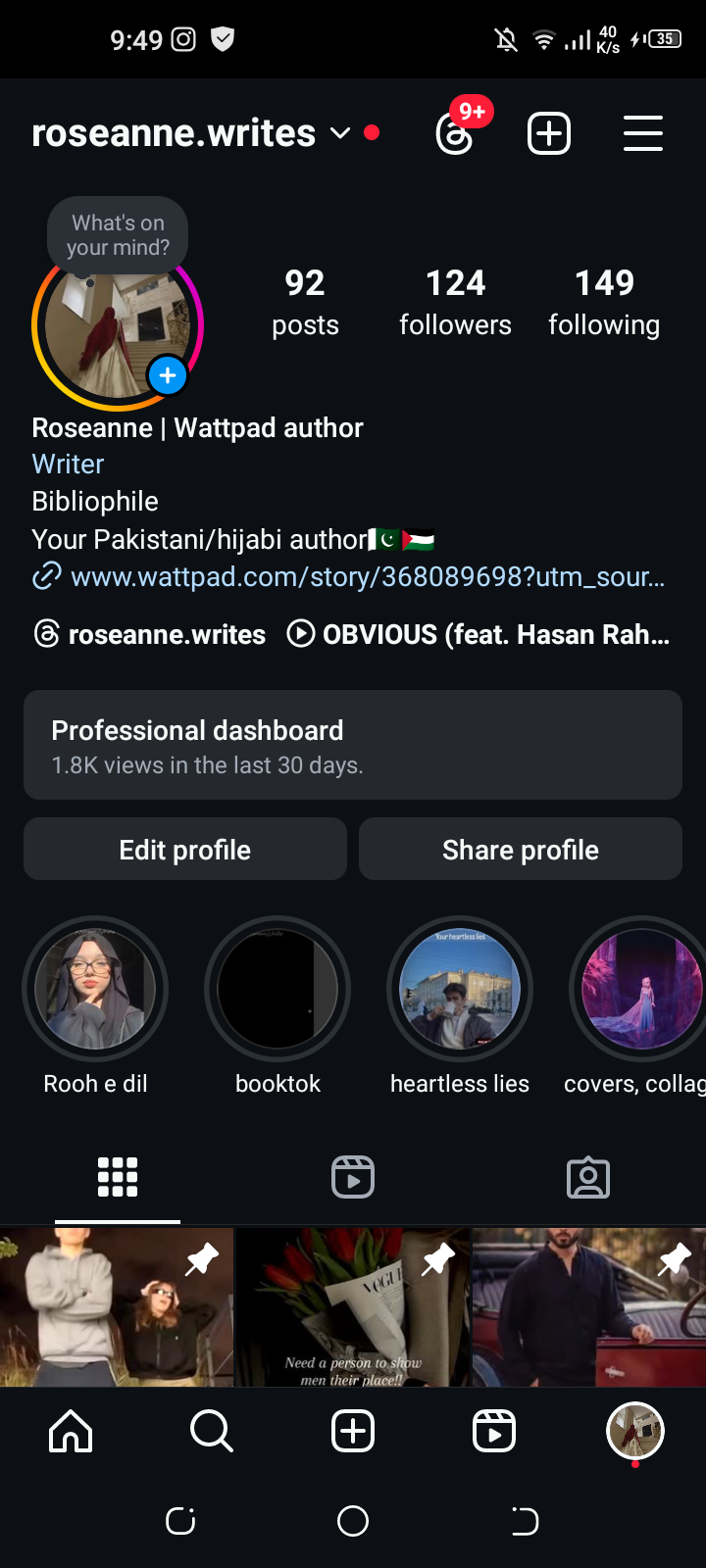
Task: Tap the Edit profile button
Action: (185, 849)
